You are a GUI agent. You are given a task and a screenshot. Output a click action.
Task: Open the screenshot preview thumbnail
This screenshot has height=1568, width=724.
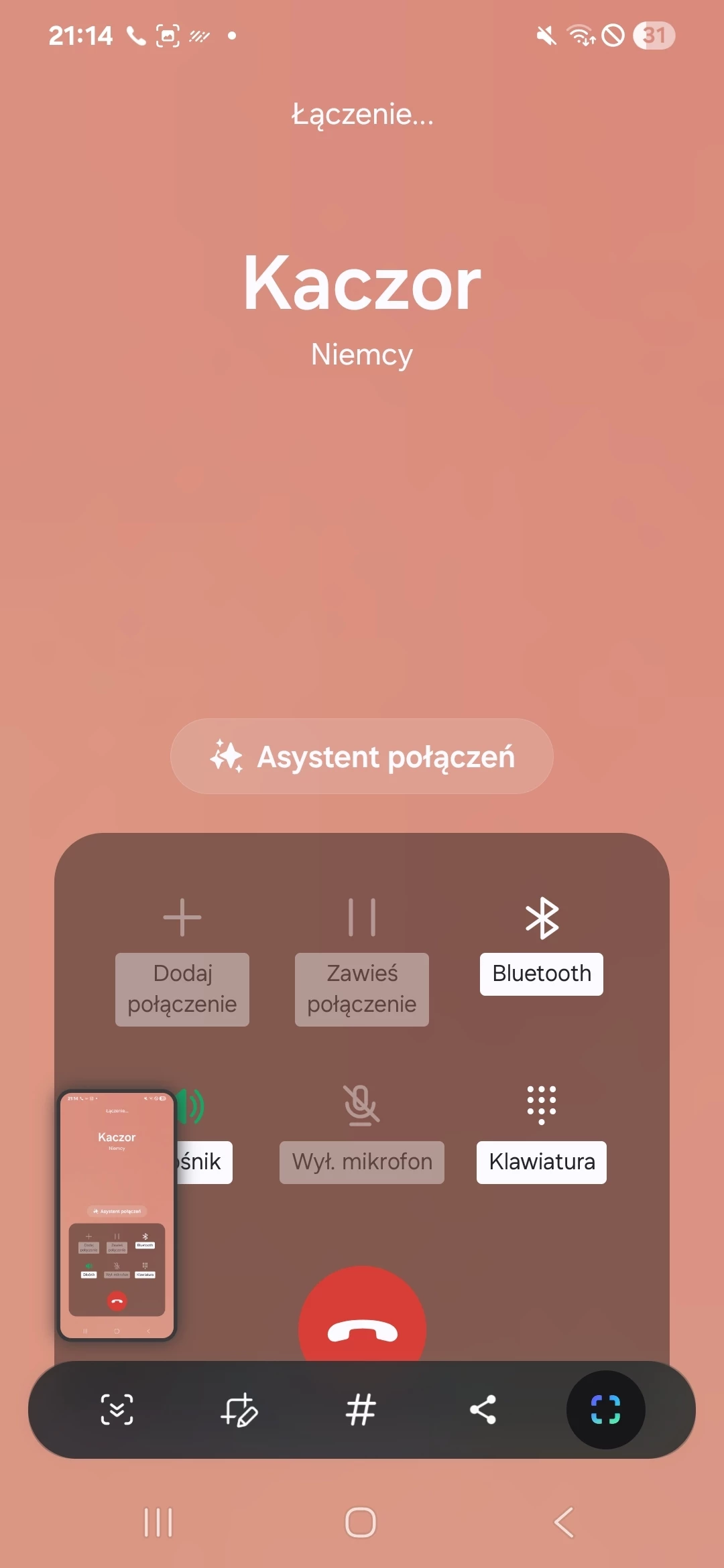(117, 1214)
